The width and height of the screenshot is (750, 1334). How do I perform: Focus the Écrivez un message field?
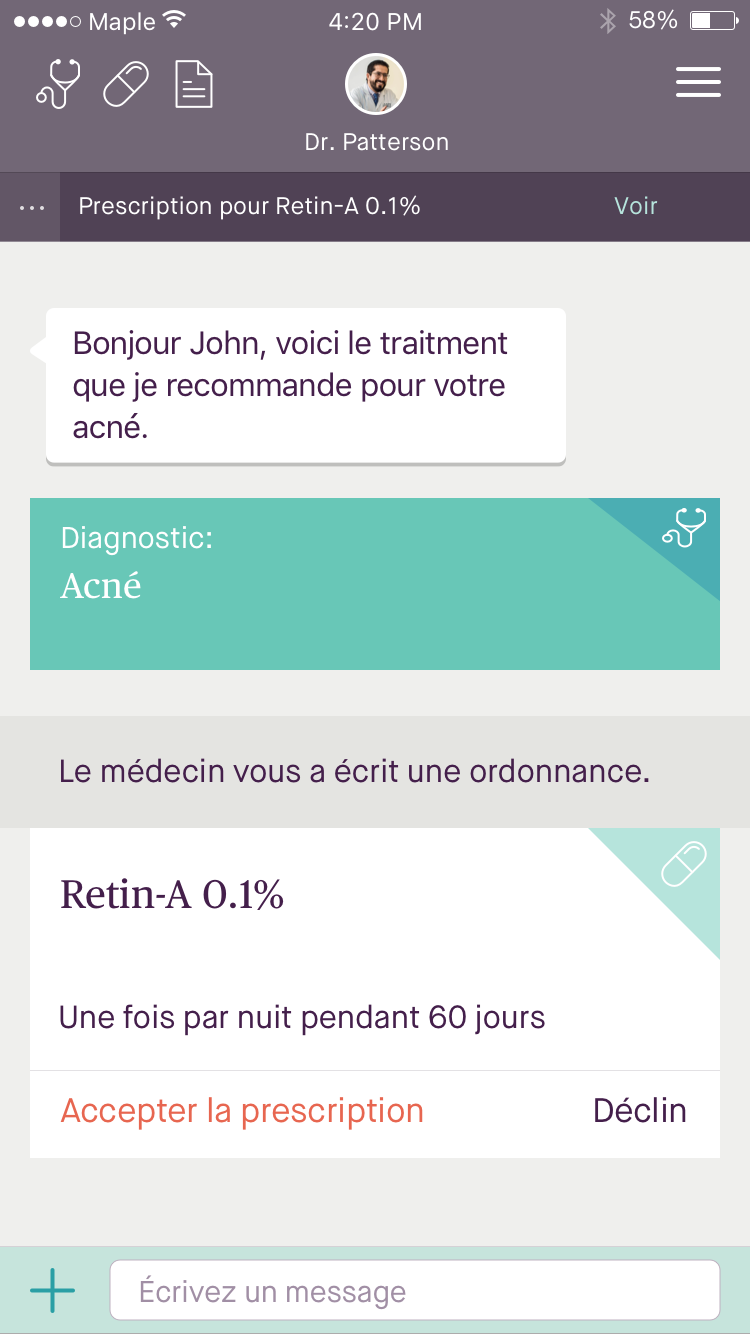point(414,1291)
